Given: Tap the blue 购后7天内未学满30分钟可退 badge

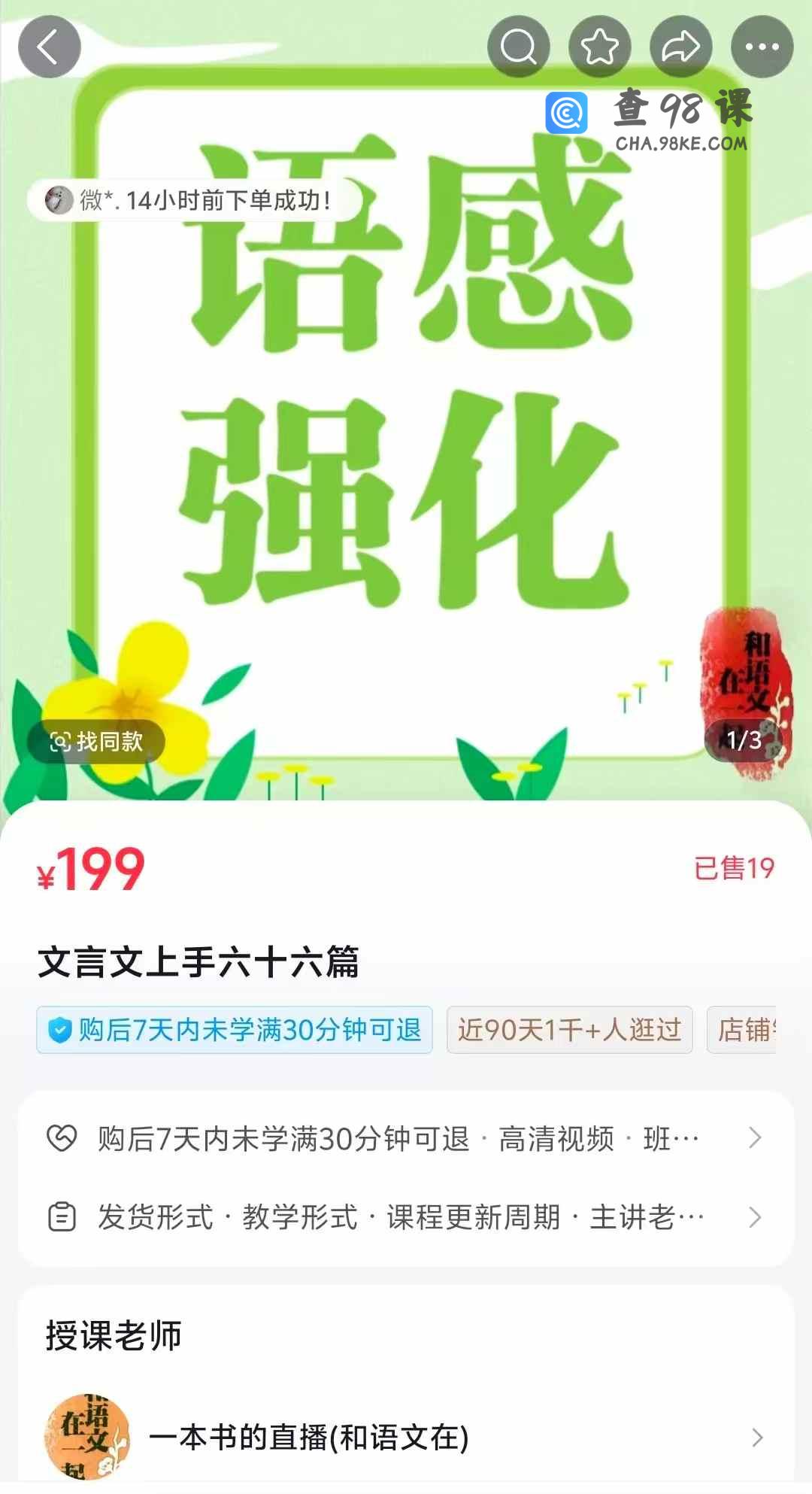Looking at the screenshot, I should click(x=235, y=1030).
